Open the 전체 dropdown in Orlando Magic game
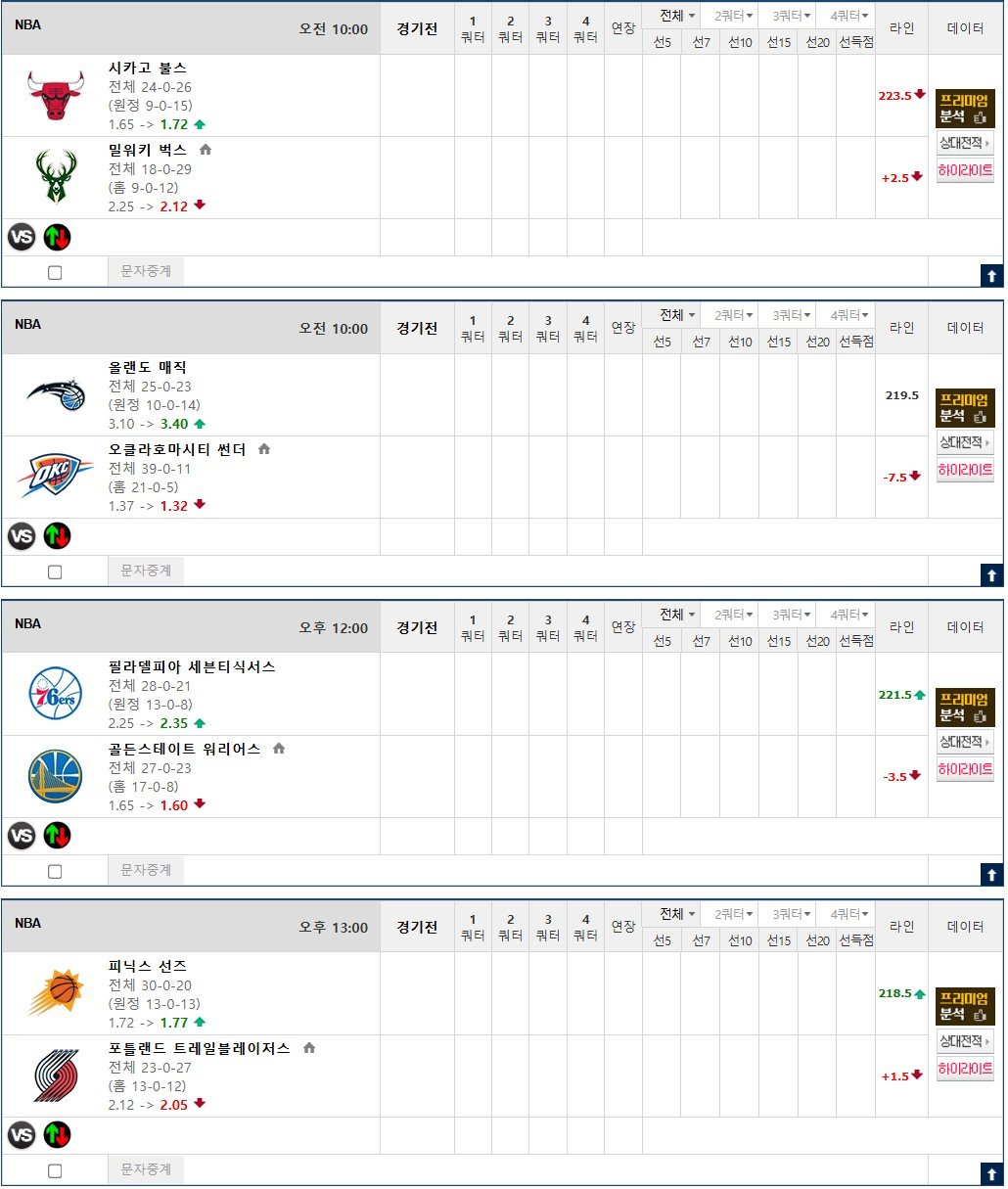Viewport: 1008px width, 1189px height. 677,315
